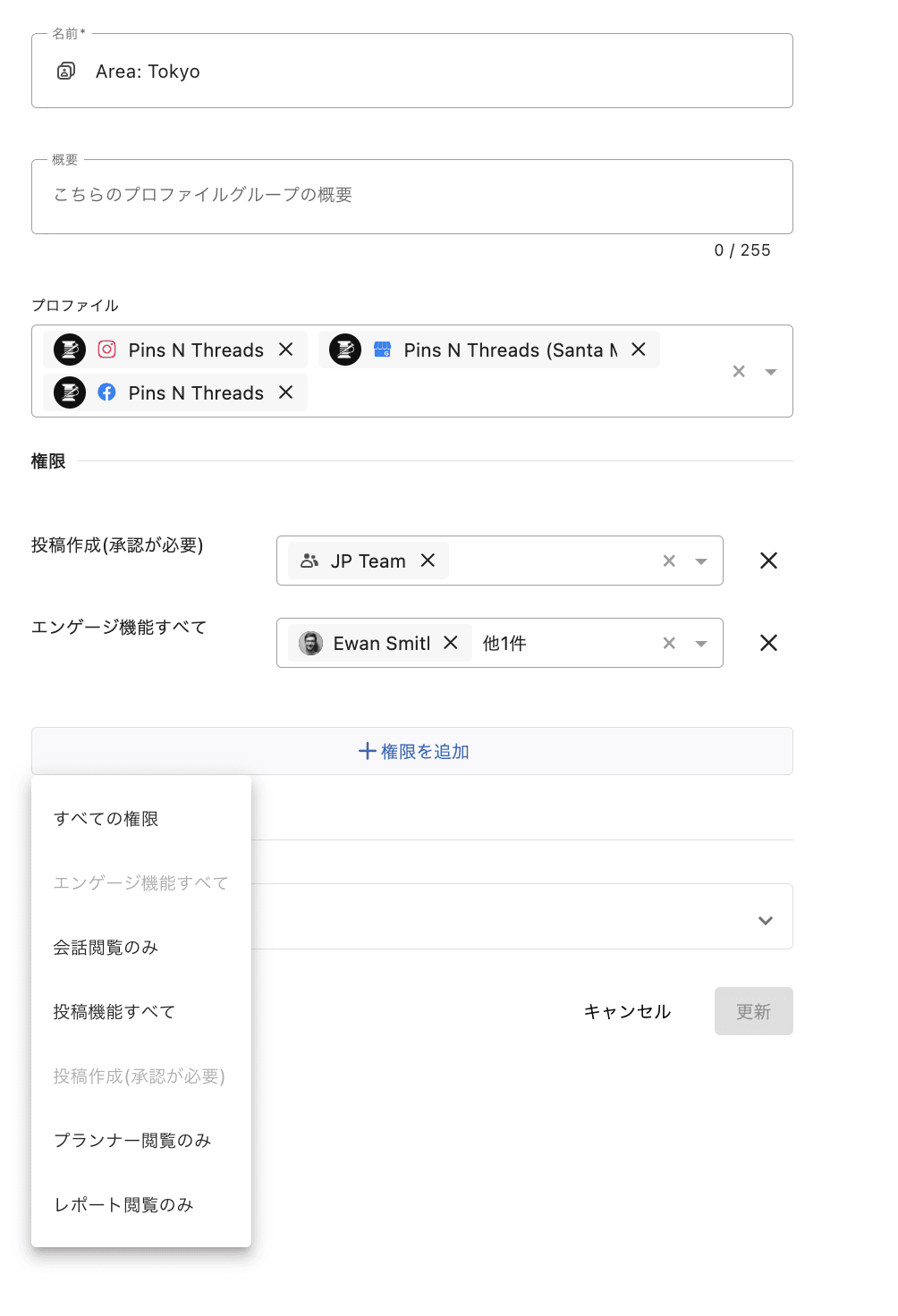Choose 会話閲覧のみ permission

point(106,948)
